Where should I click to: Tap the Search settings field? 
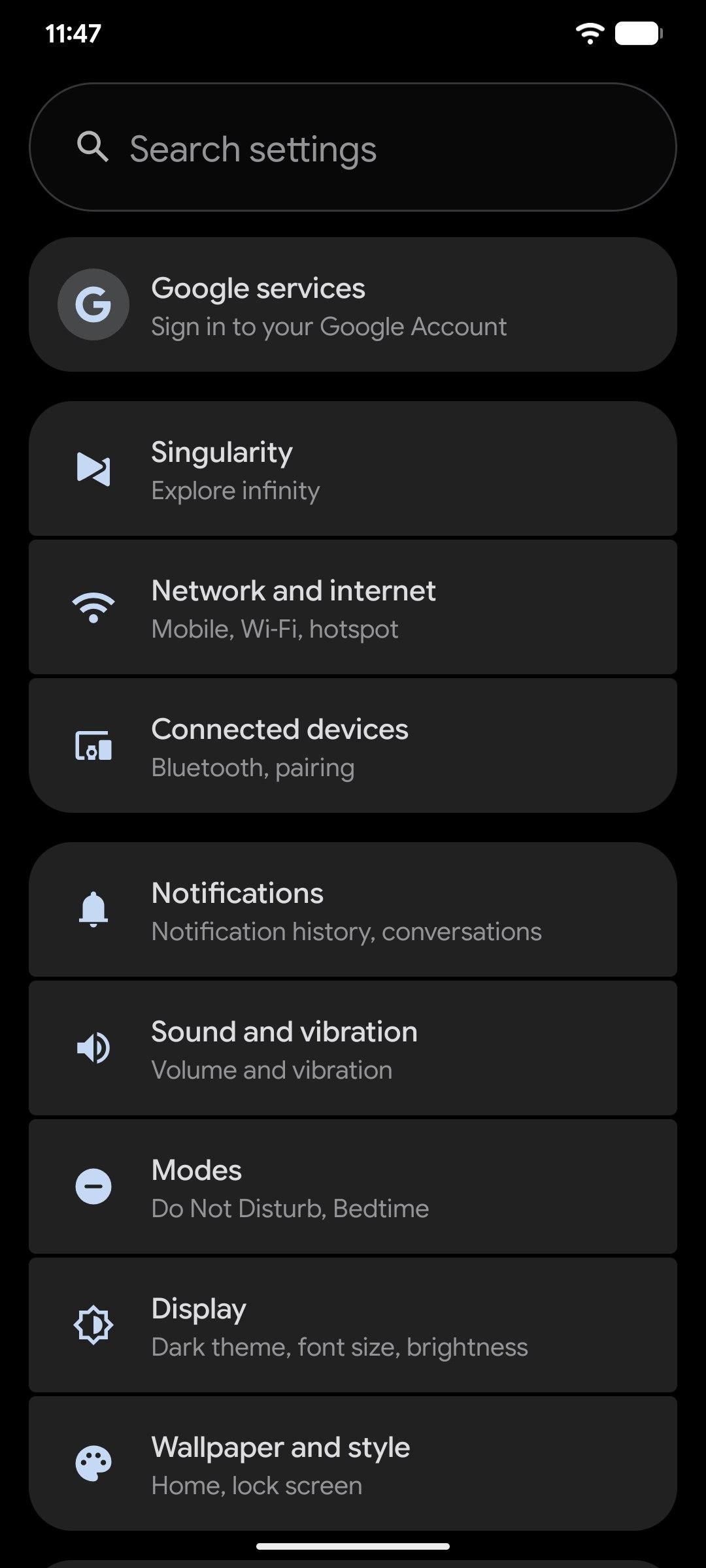click(x=353, y=148)
